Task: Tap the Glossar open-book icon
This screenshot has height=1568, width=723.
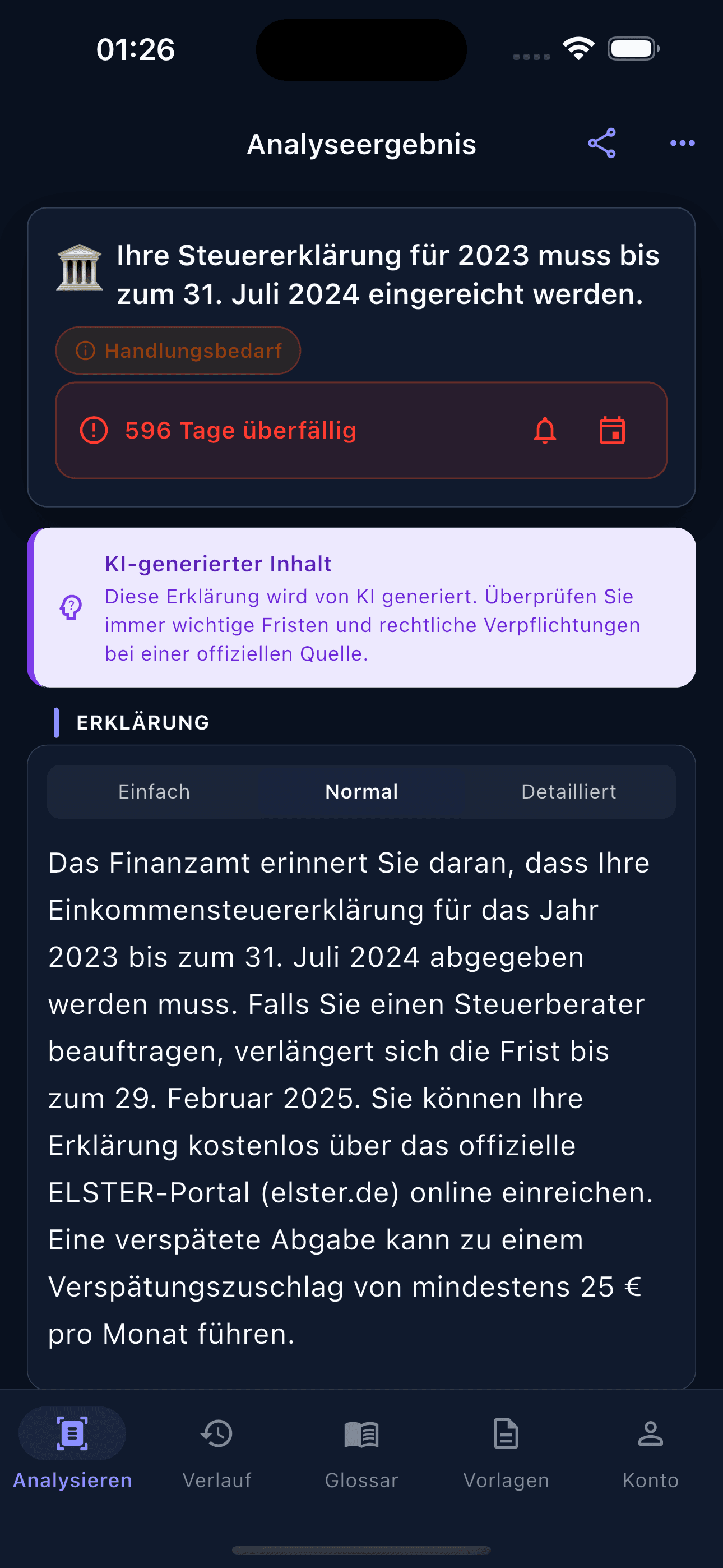Action: pos(361,1433)
